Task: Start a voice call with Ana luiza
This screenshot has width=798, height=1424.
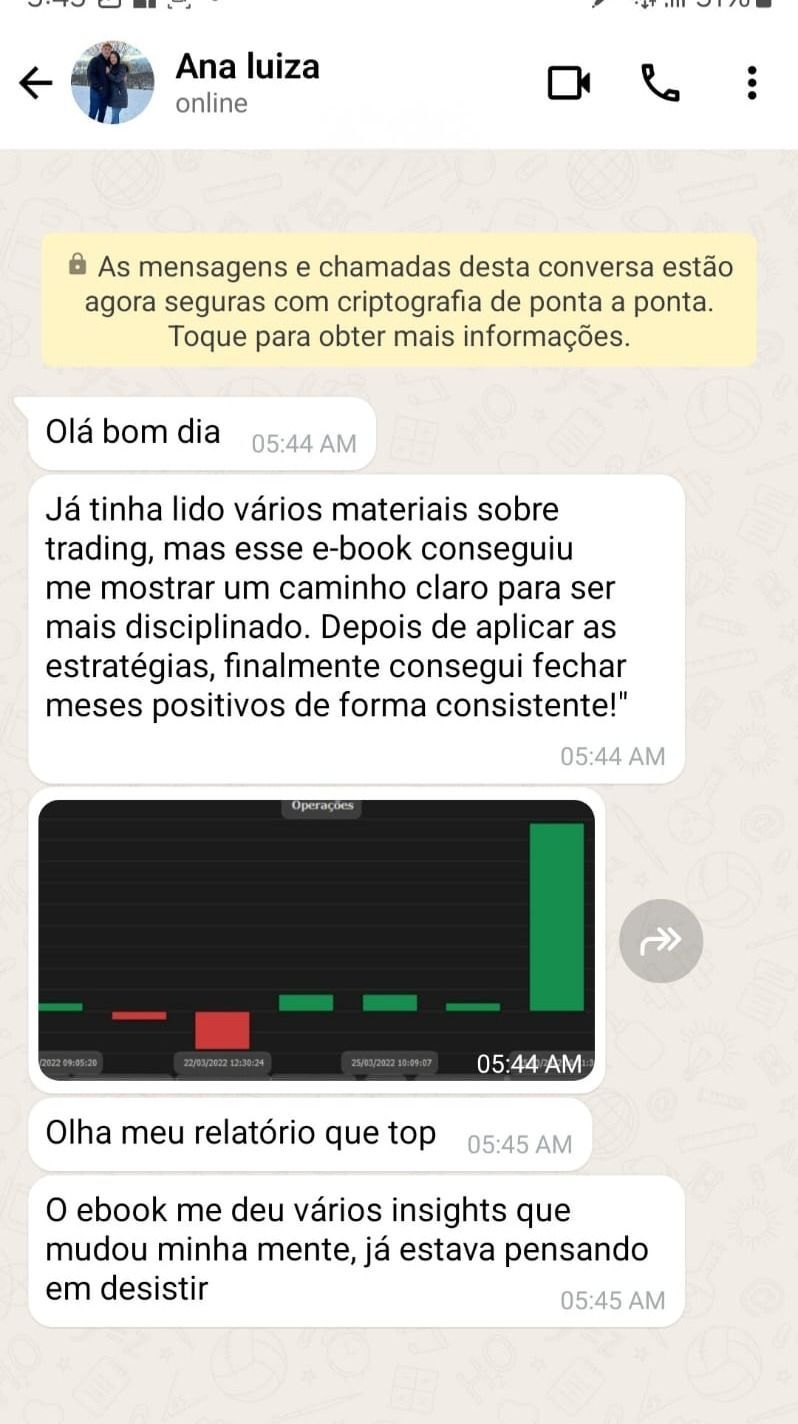Action: click(x=660, y=84)
